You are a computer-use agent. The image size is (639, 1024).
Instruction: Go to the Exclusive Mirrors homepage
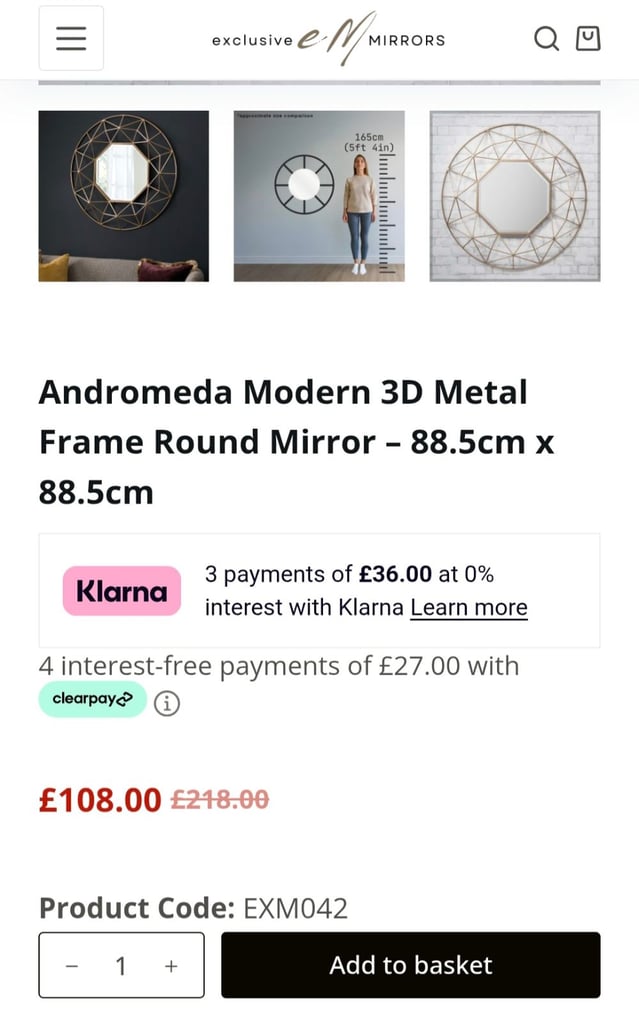(328, 39)
